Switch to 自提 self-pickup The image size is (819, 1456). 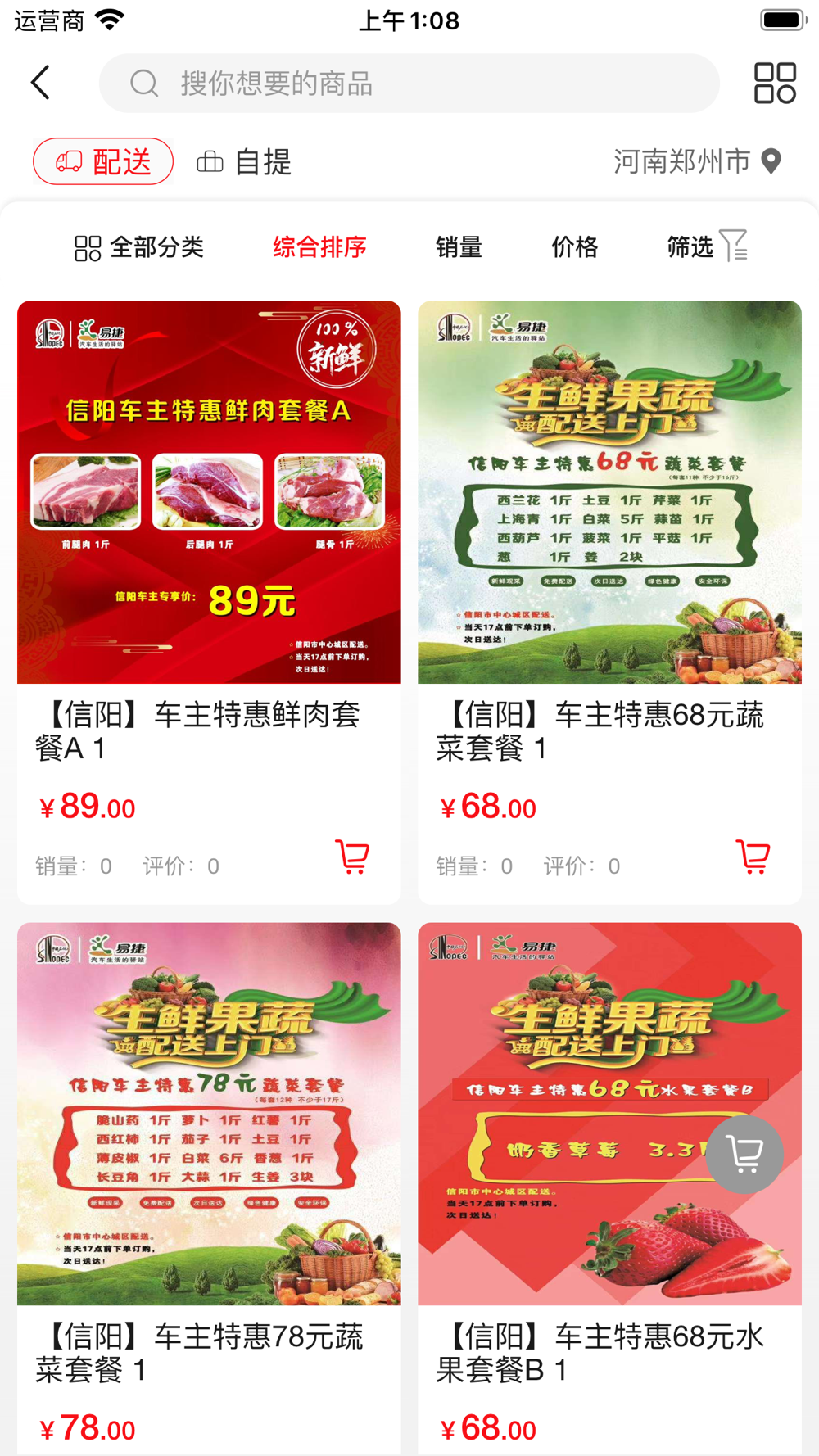click(244, 162)
